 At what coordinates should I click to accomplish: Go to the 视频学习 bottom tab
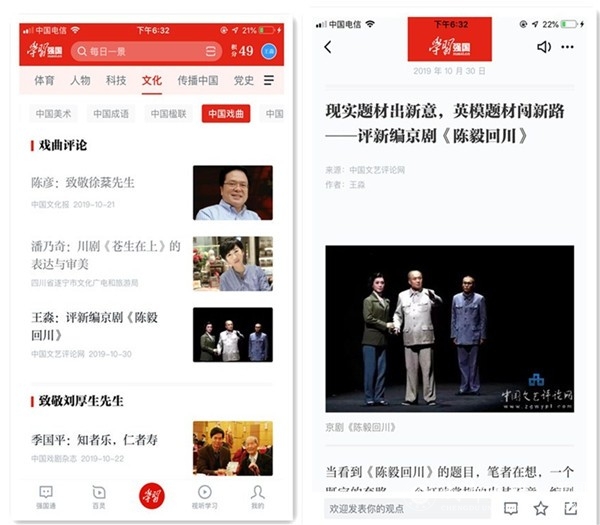point(204,496)
